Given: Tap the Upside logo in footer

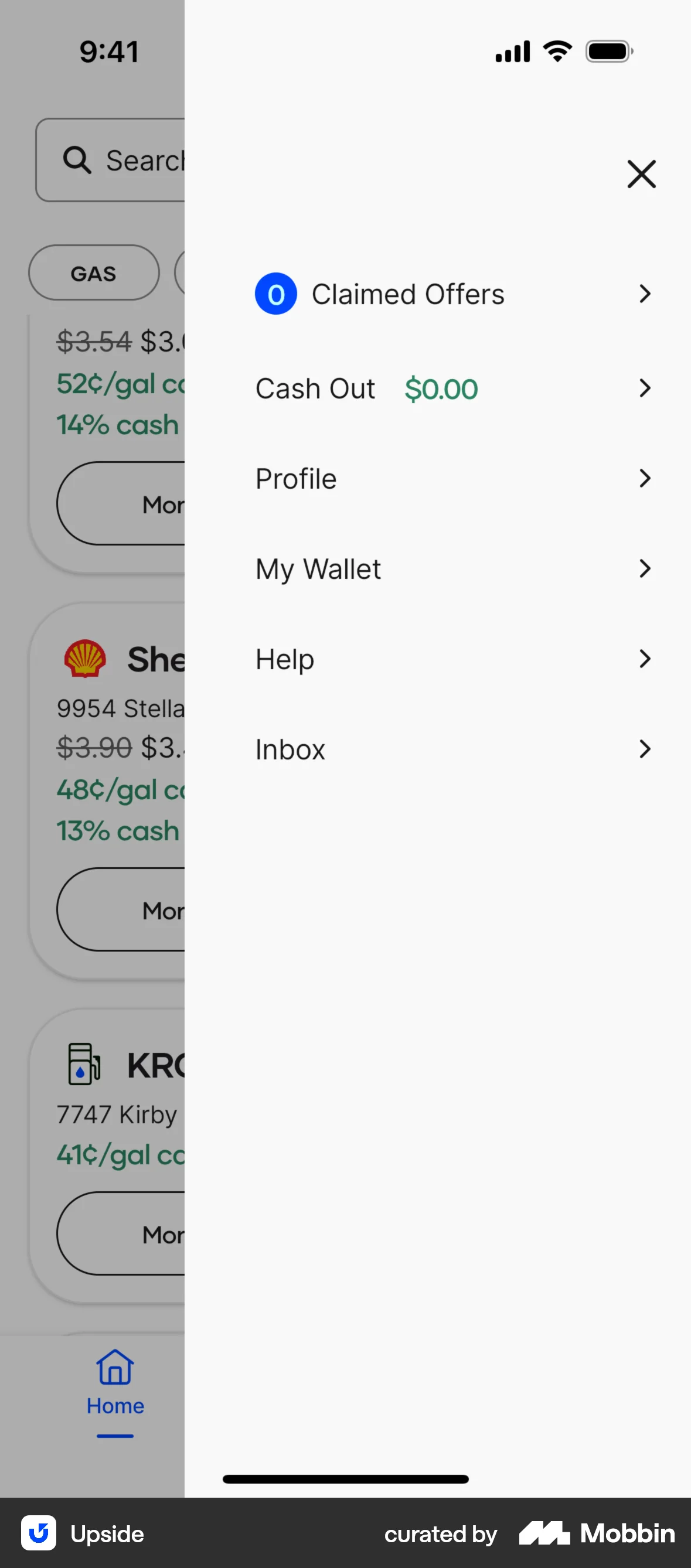Looking at the screenshot, I should coord(38,1534).
